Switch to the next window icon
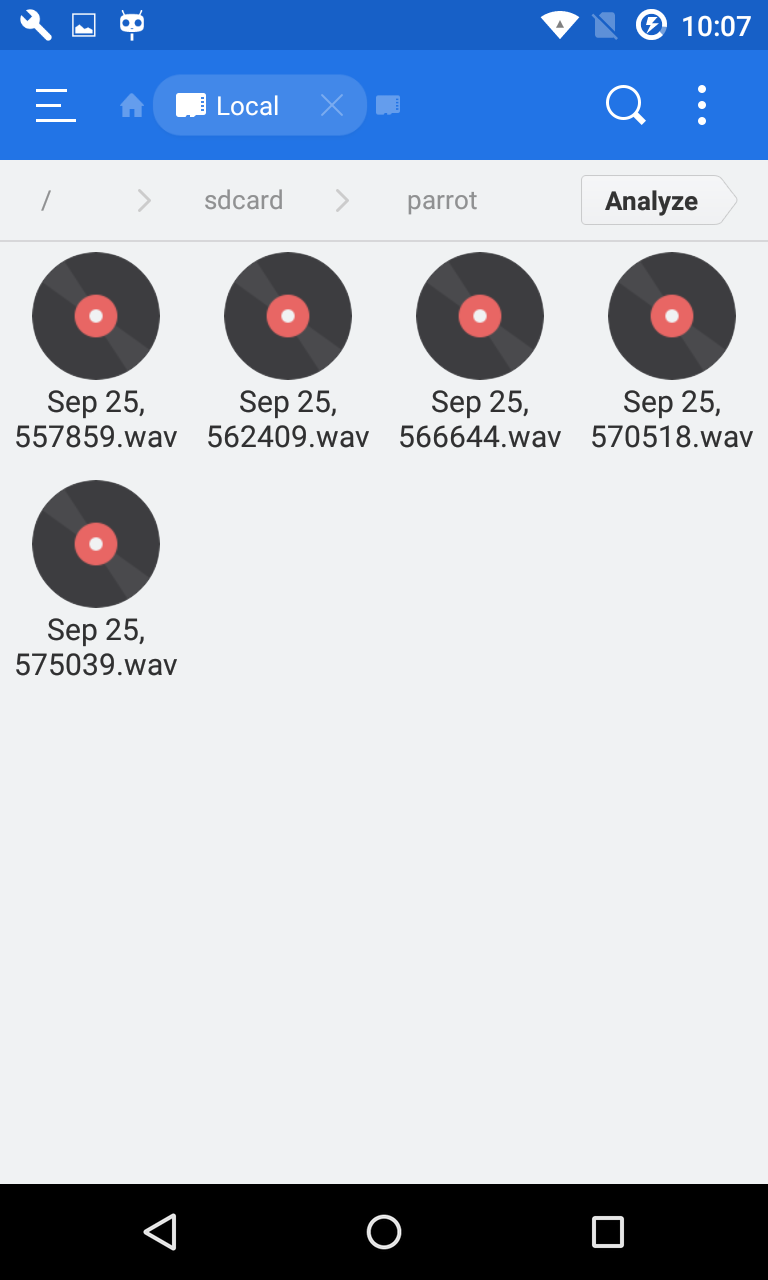The width and height of the screenshot is (768, 1280). (388, 105)
